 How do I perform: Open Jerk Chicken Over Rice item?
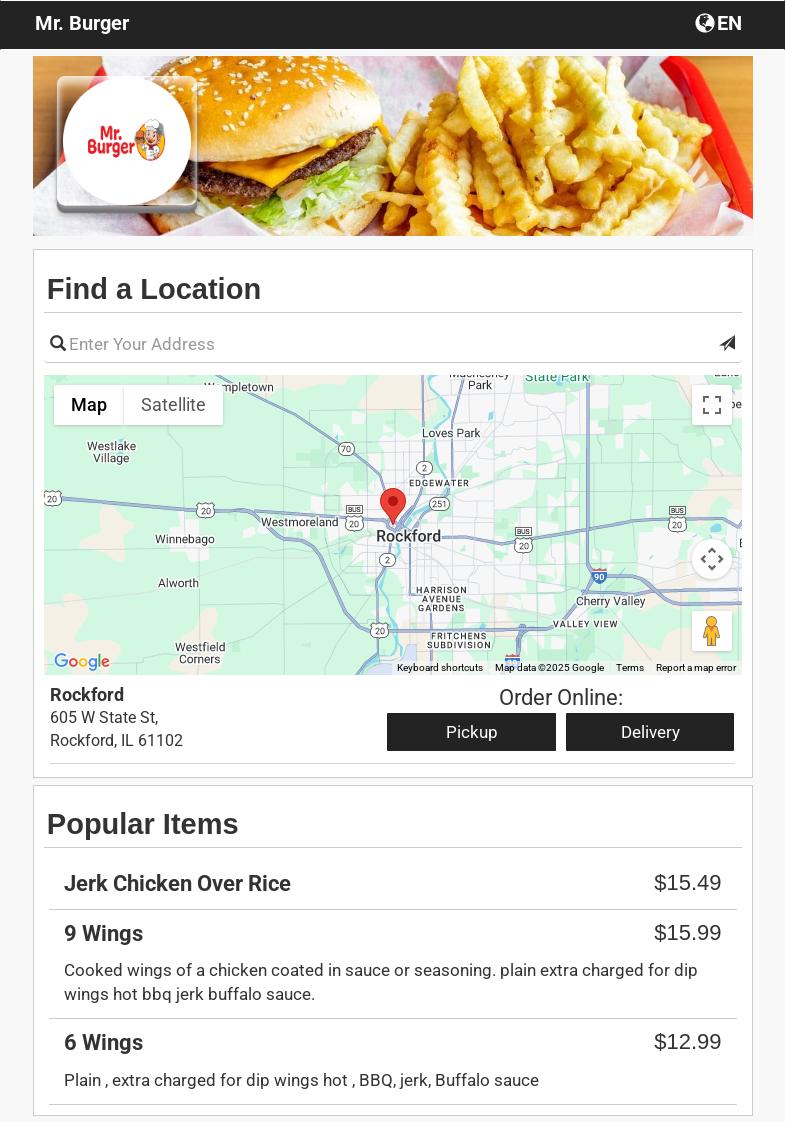(x=177, y=883)
